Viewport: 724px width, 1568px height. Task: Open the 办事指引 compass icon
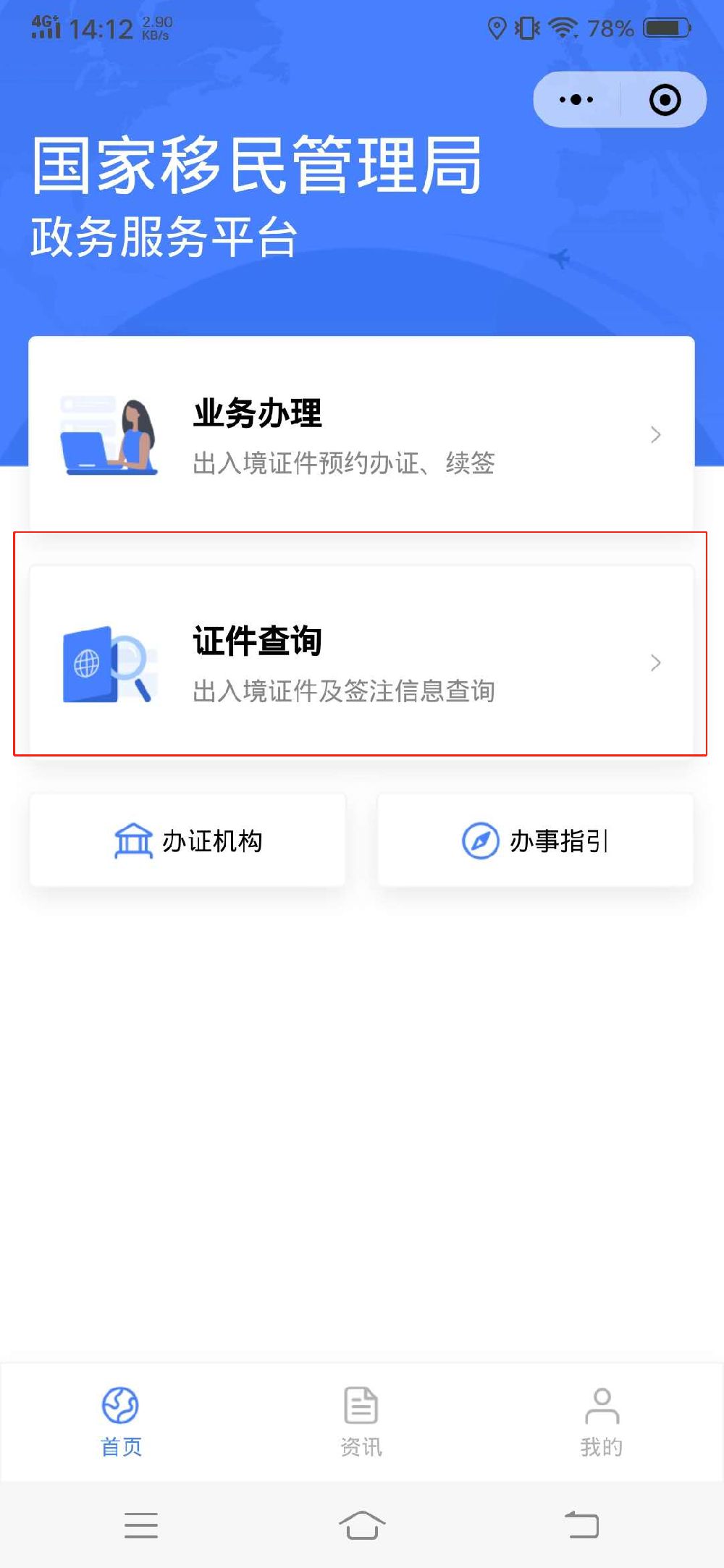point(479,840)
